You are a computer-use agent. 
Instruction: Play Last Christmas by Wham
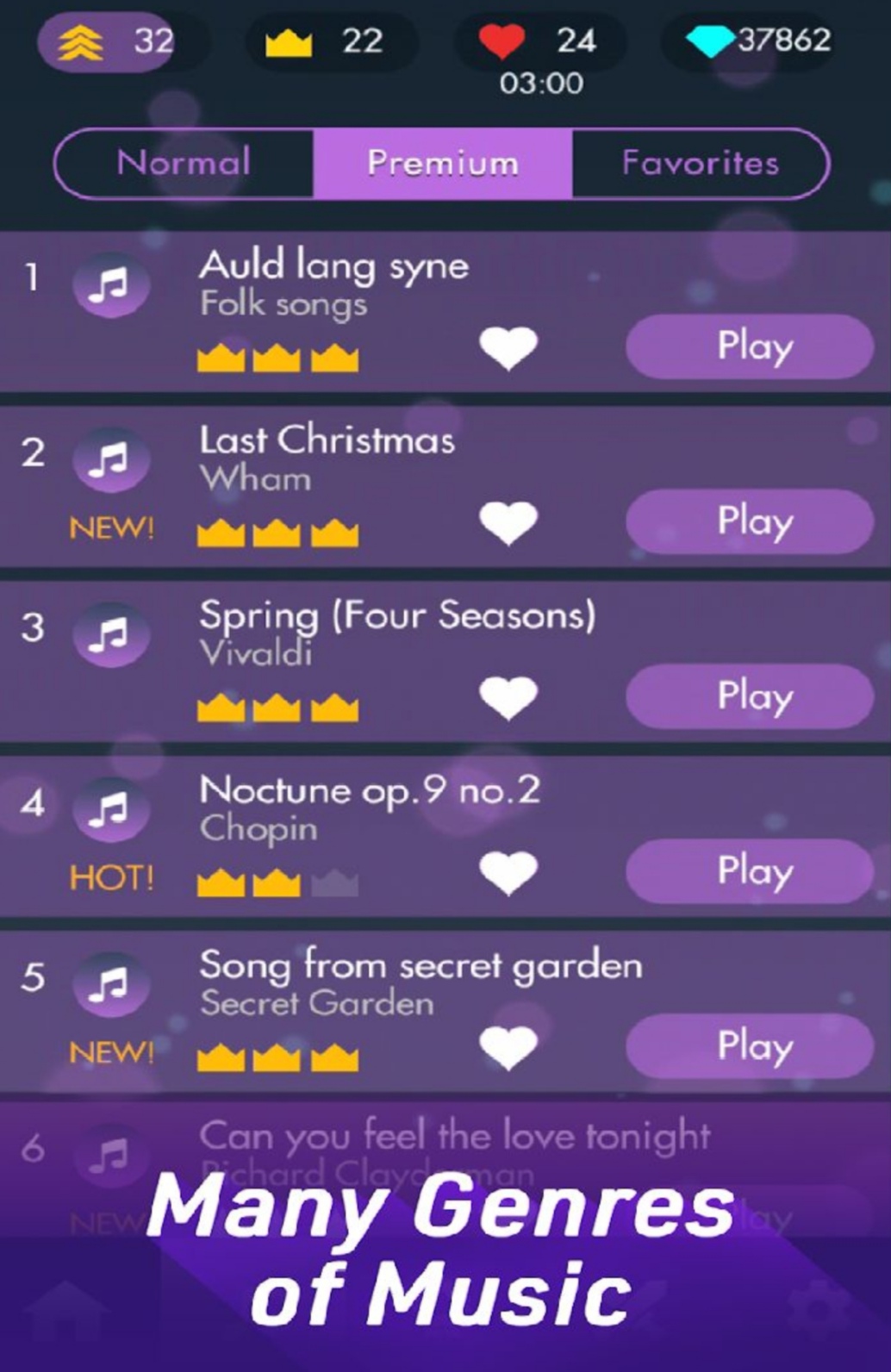pos(749,521)
